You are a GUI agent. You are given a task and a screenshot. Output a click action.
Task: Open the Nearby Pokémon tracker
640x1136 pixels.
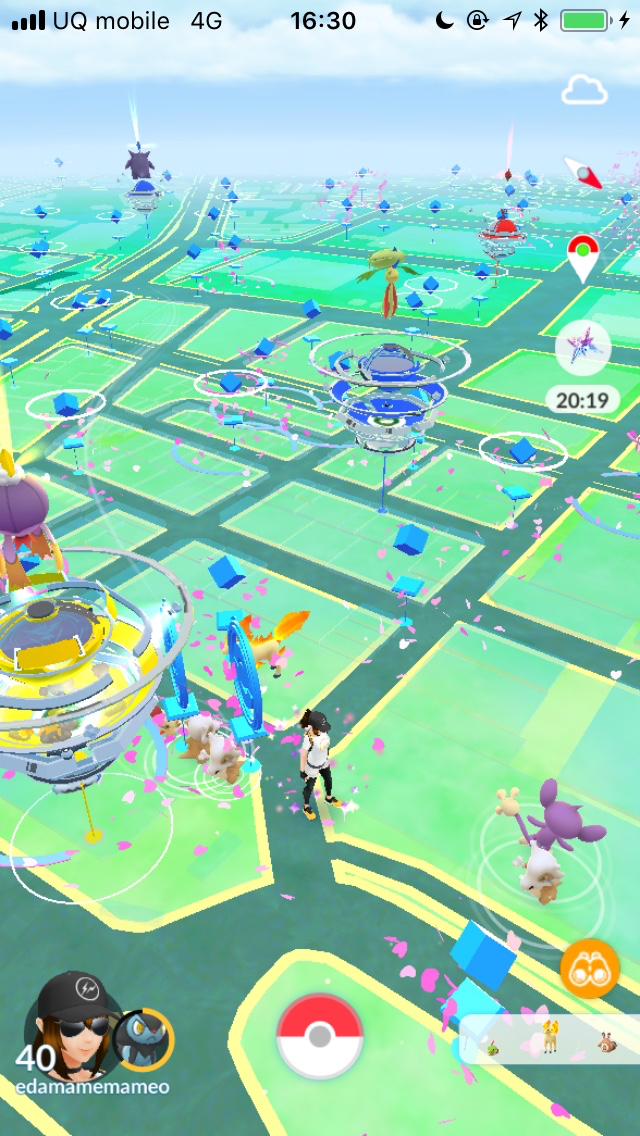pos(550,1042)
